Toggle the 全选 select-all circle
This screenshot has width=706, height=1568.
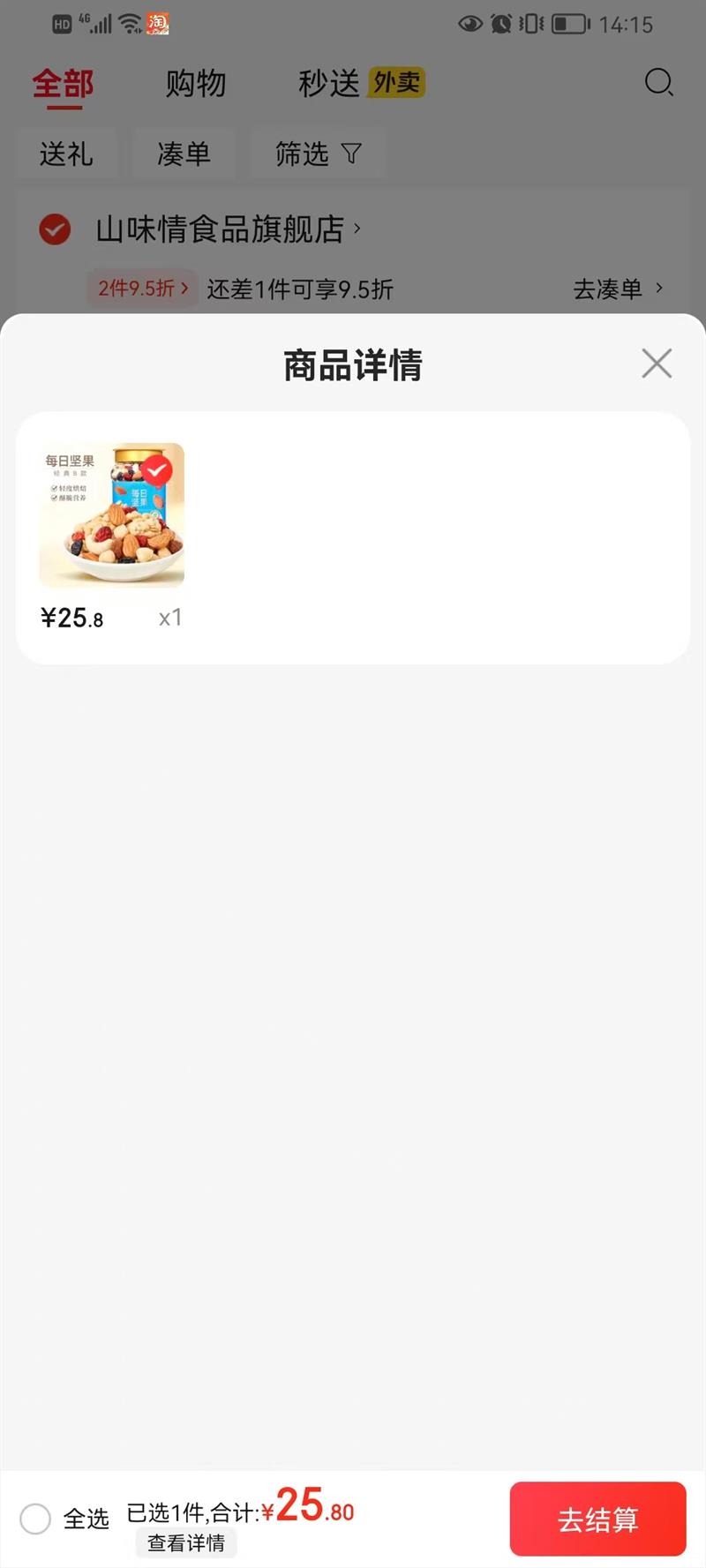click(35, 1519)
